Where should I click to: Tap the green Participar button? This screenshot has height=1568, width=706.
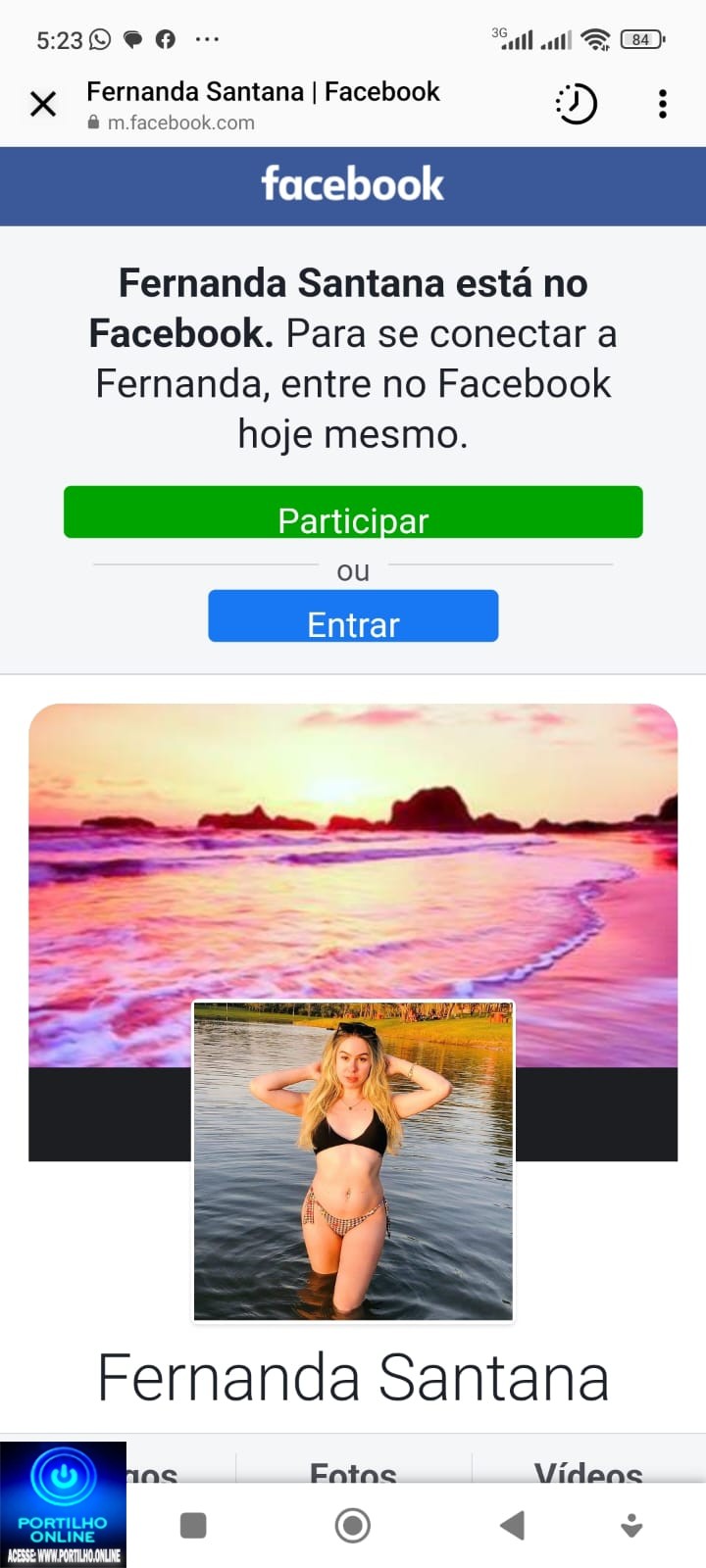point(353,513)
